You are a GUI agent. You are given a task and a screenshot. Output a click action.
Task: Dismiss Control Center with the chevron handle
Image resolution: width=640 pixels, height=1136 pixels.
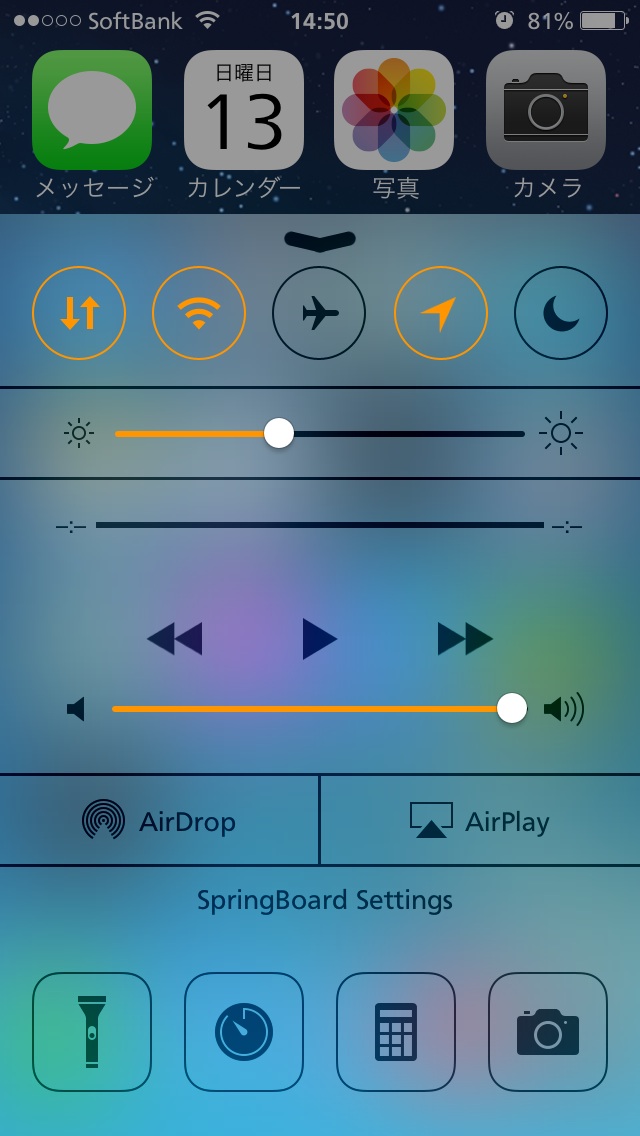click(x=320, y=241)
